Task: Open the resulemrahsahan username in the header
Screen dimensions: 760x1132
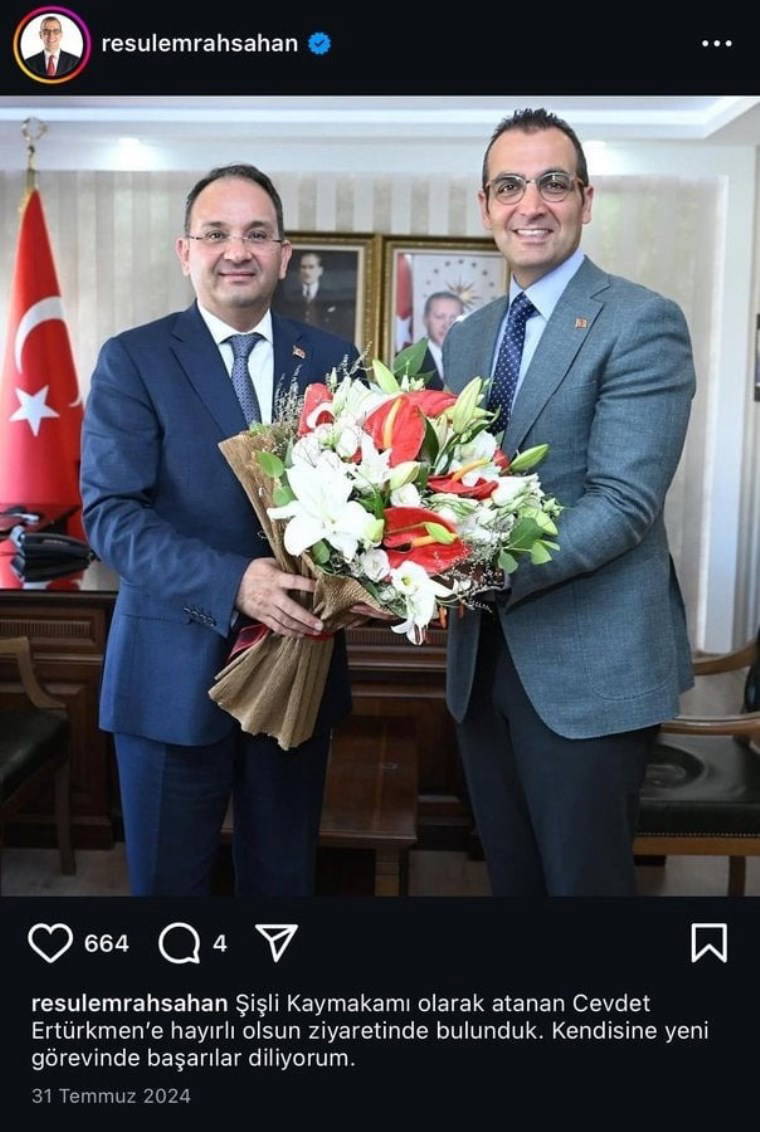Action: (x=199, y=43)
